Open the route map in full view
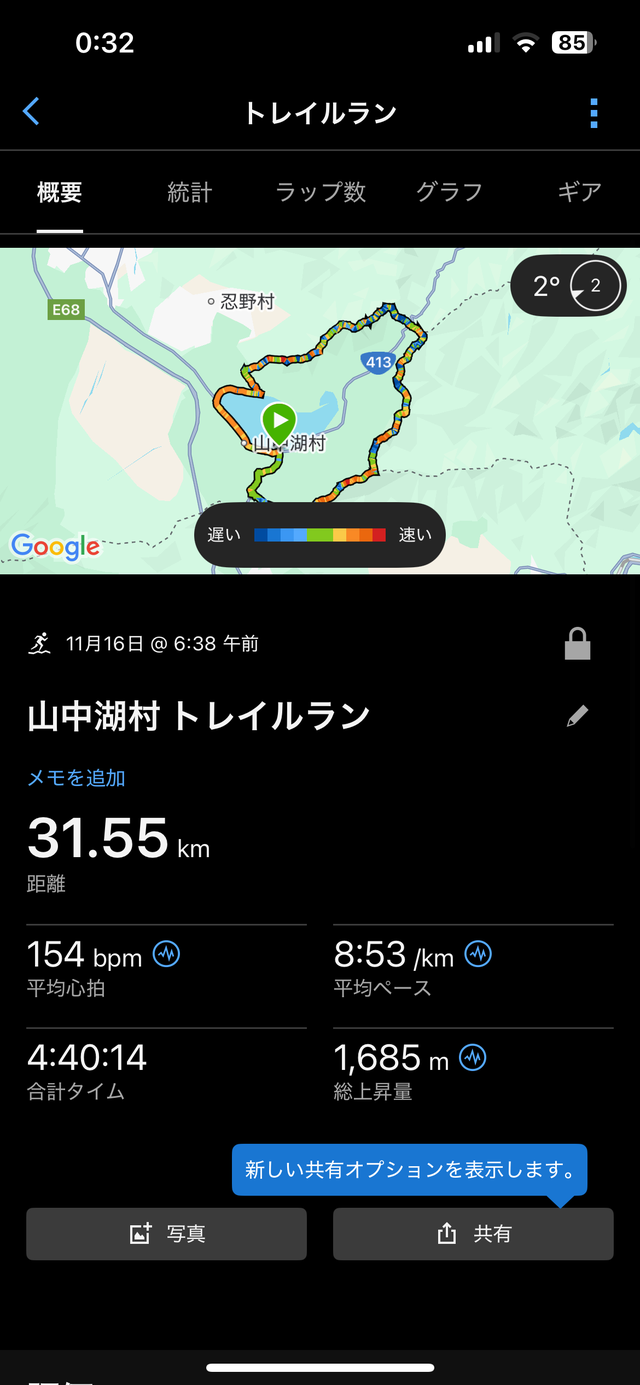Viewport: 640px width, 1385px height. [x=320, y=411]
